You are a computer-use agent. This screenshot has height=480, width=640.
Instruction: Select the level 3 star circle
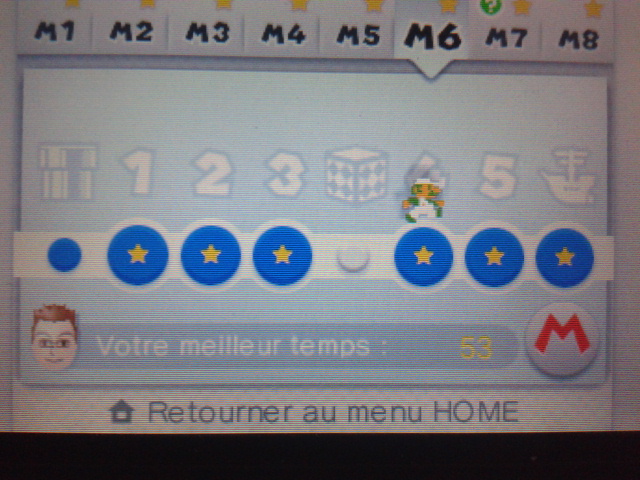tap(282, 256)
